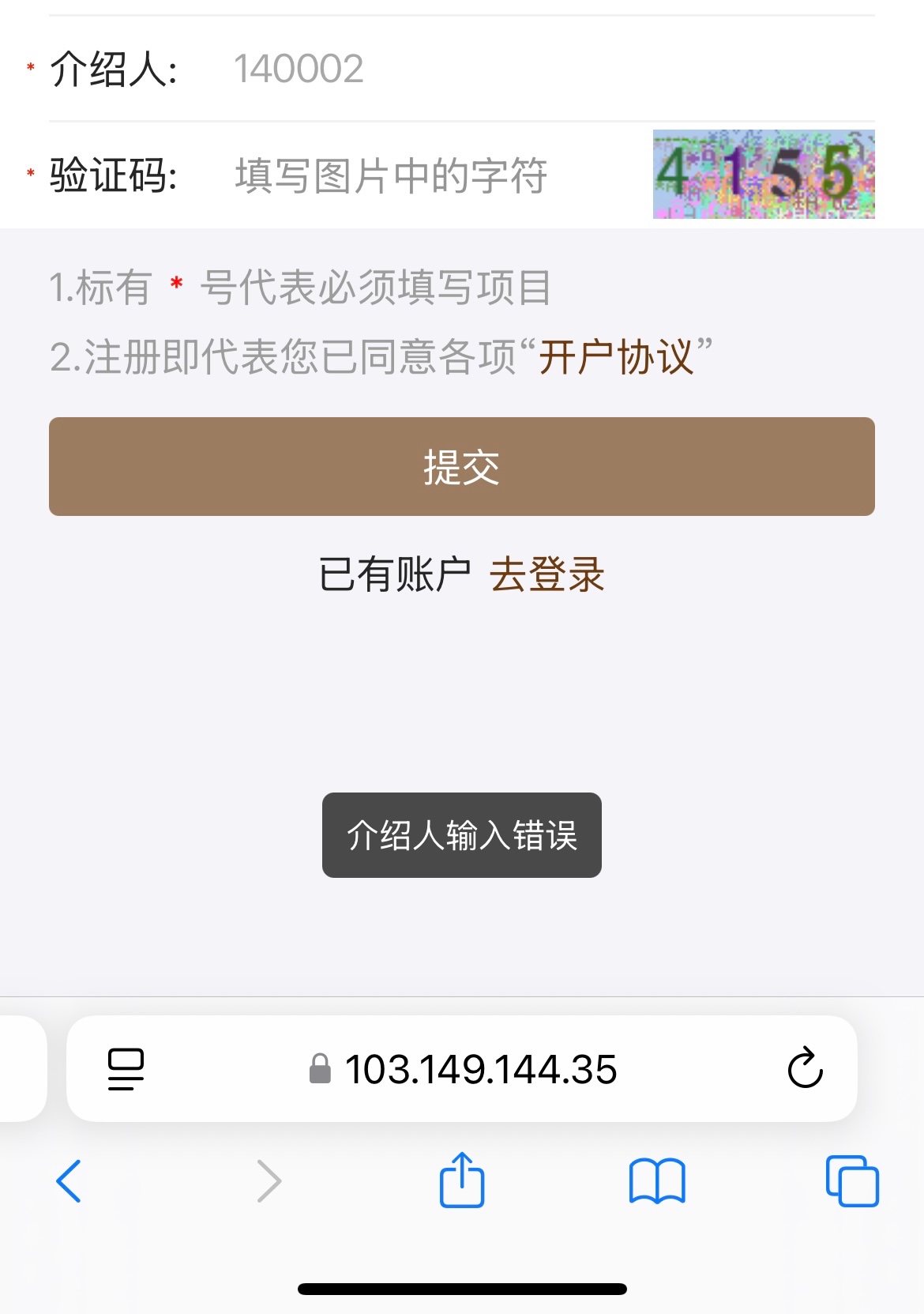Open Safari page settings menu icon
924x1314 pixels.
126,1069
